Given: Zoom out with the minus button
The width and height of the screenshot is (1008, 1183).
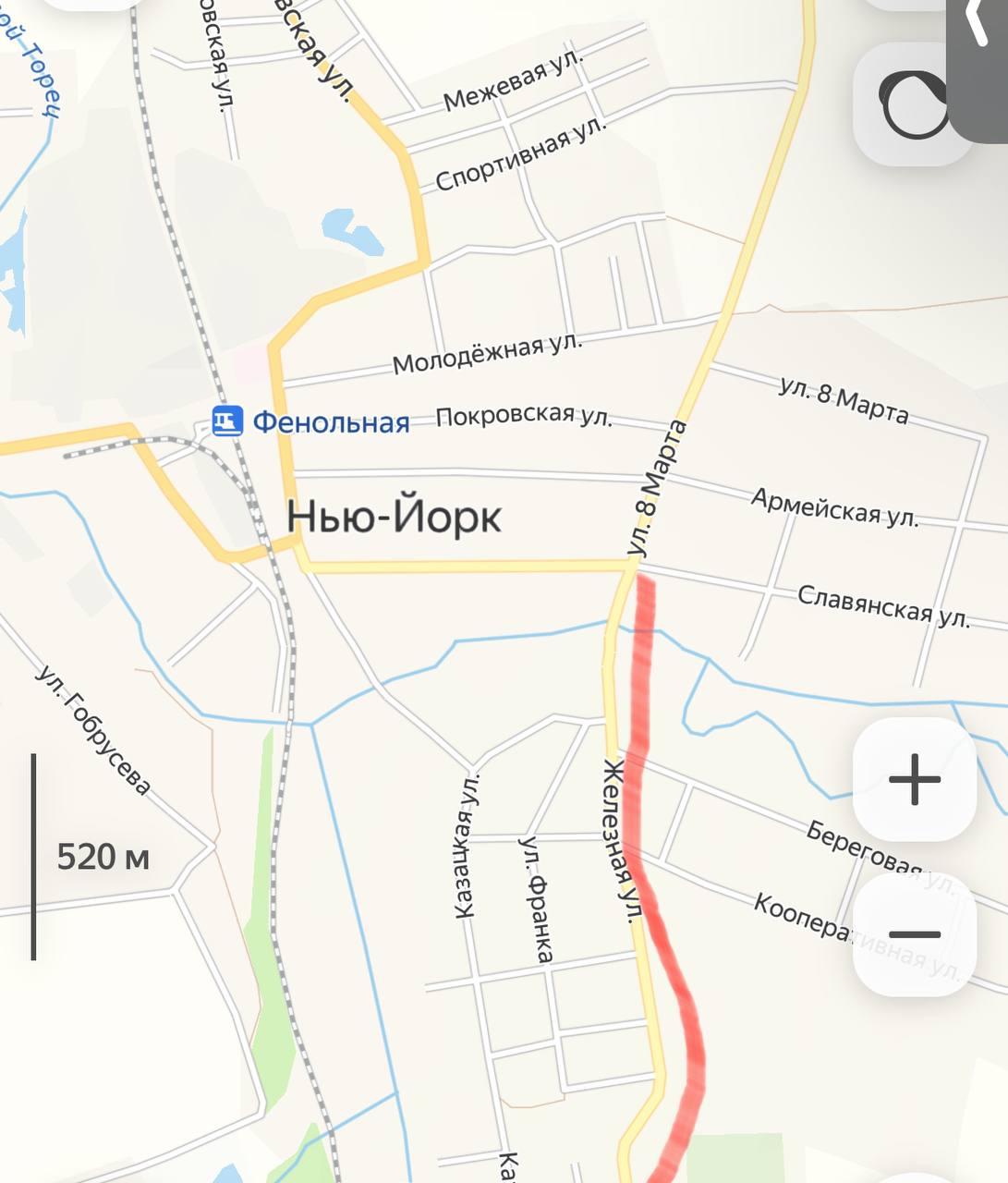Looking at the screenshot, I should tap(914, 934).
